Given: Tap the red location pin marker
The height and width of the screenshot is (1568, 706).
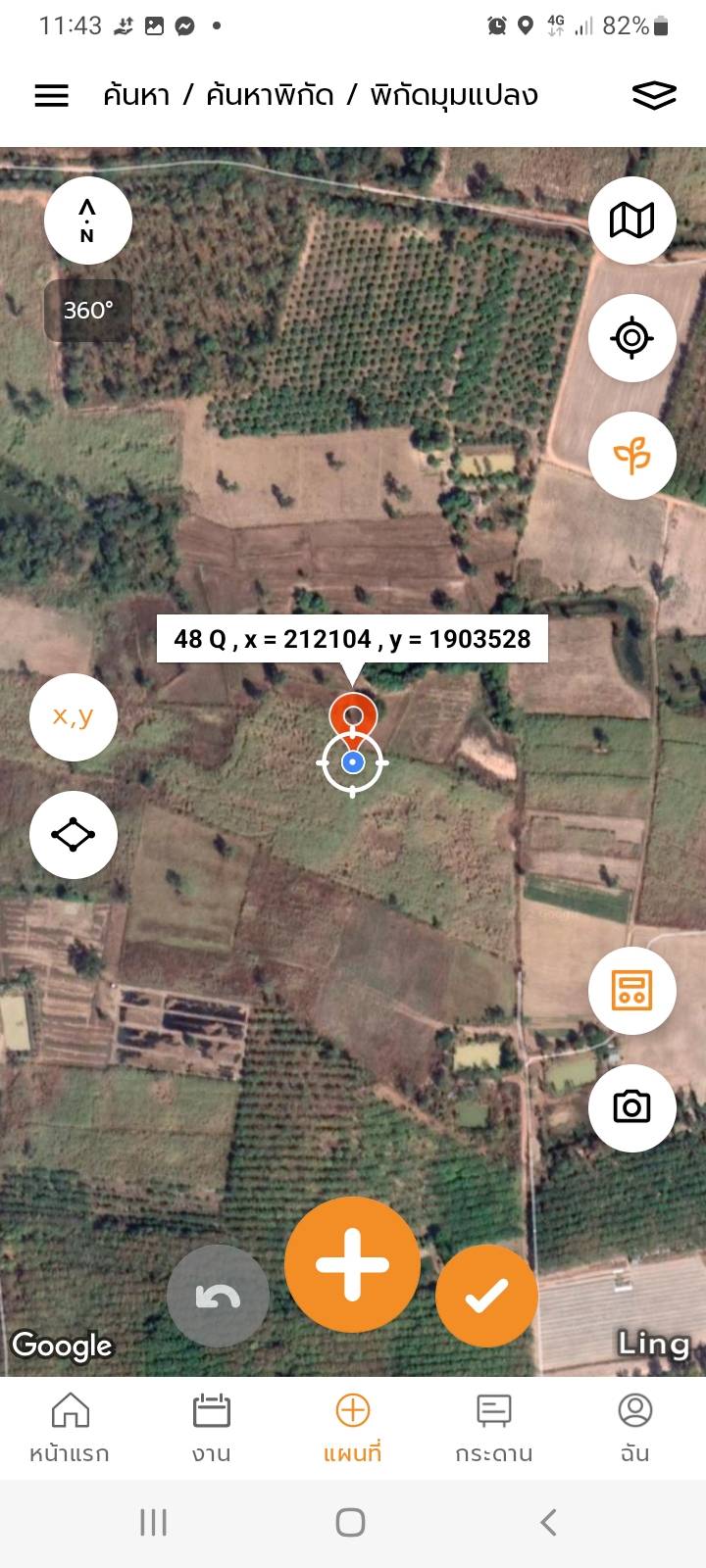Looking at the screenshot, I should point(353,714).
